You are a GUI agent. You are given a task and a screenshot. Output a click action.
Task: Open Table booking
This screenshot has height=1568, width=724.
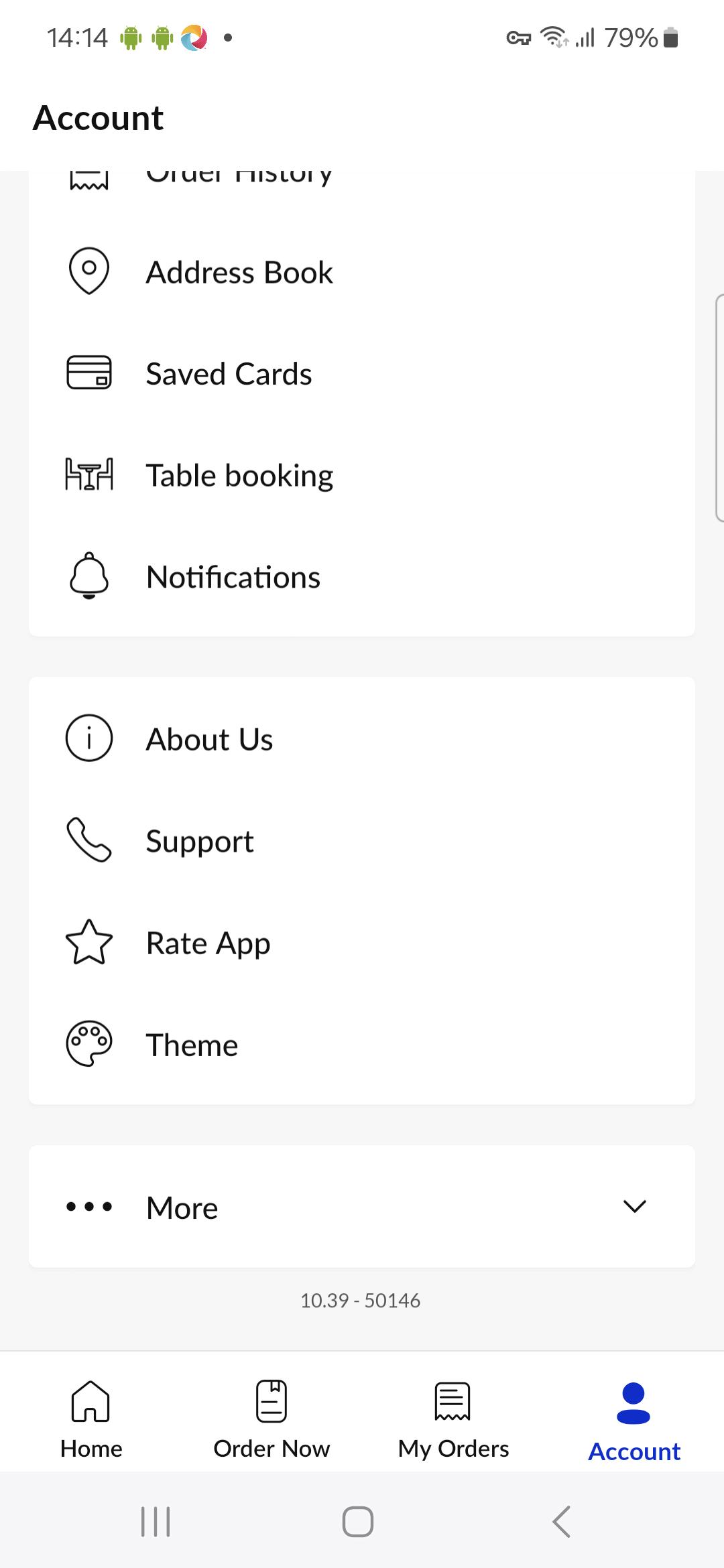pos(362,475)
